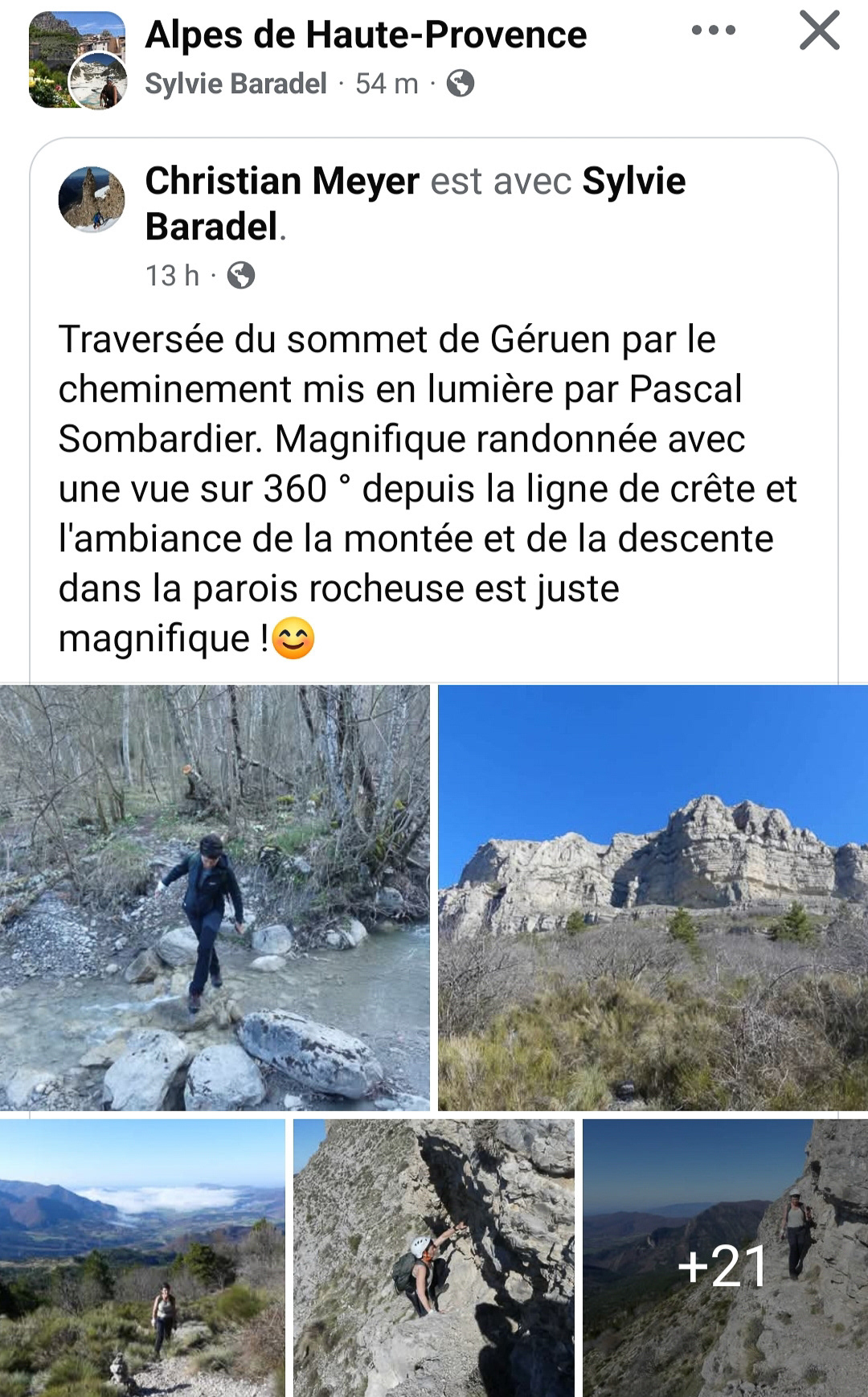Viewport: 868px width, 1397px height.
Task: Open the river crossing photo
Action: 215,897
